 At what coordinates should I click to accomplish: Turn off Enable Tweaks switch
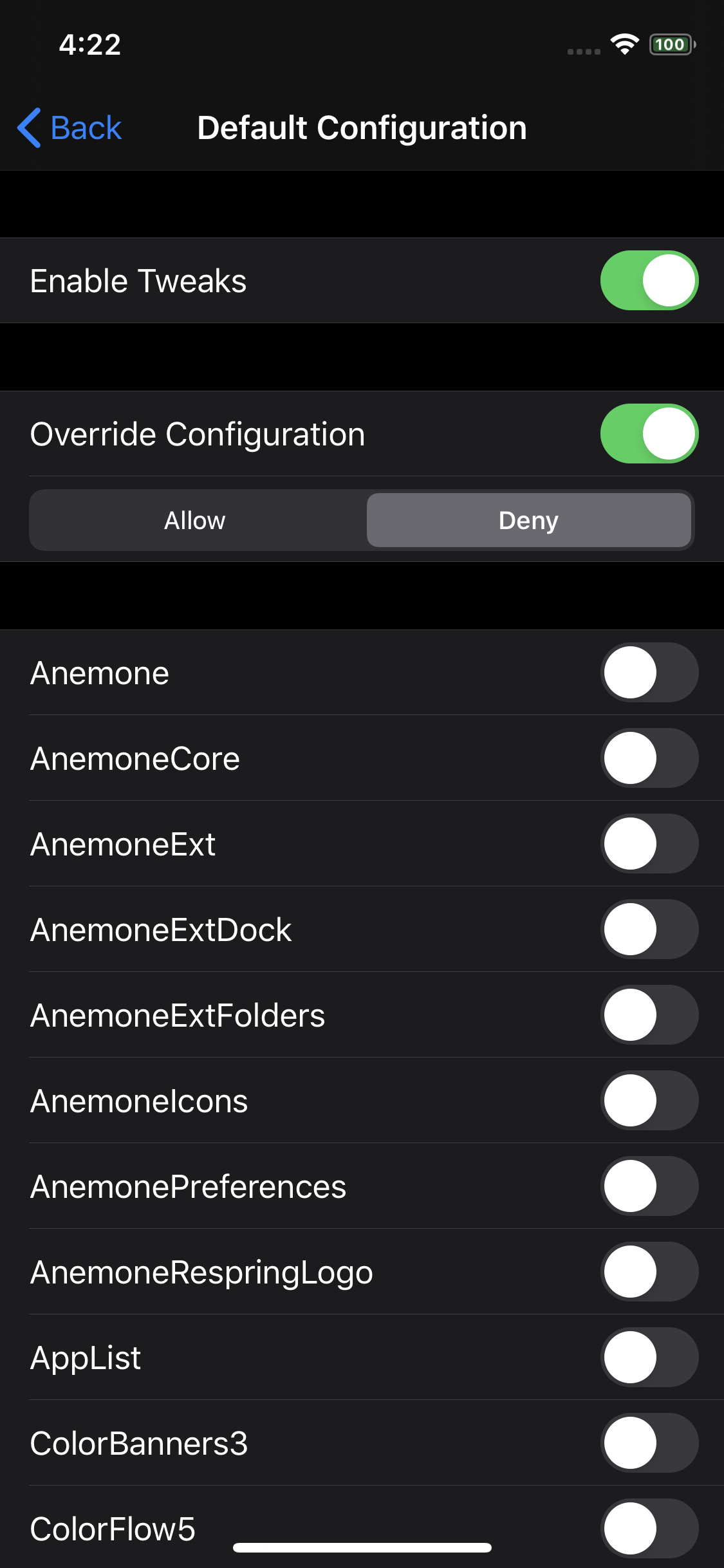[649, 281]
